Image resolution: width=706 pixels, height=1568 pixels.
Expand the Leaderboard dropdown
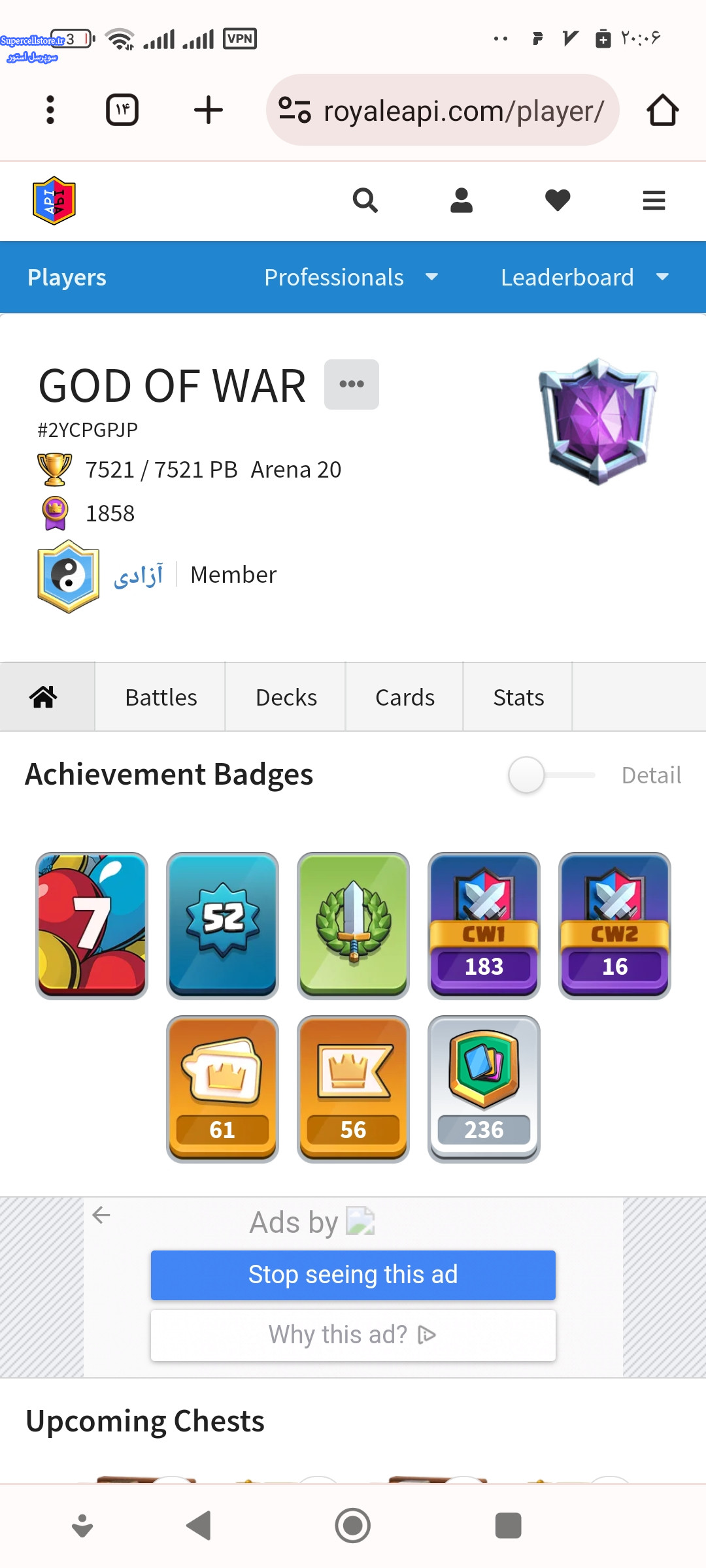pyautogui.click(x=585, y=278)
